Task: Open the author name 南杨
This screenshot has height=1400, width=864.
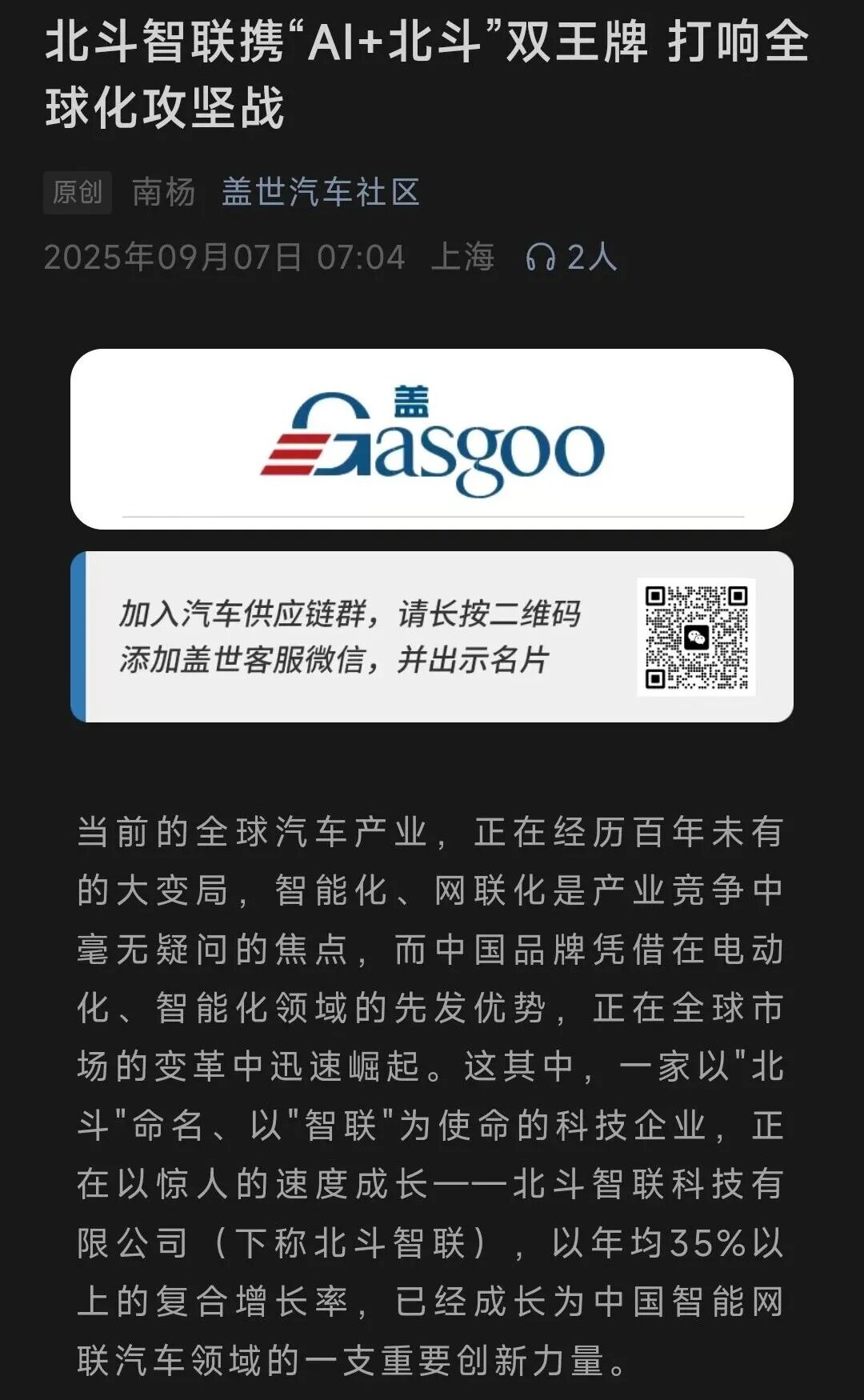Action: coord(163,193)
